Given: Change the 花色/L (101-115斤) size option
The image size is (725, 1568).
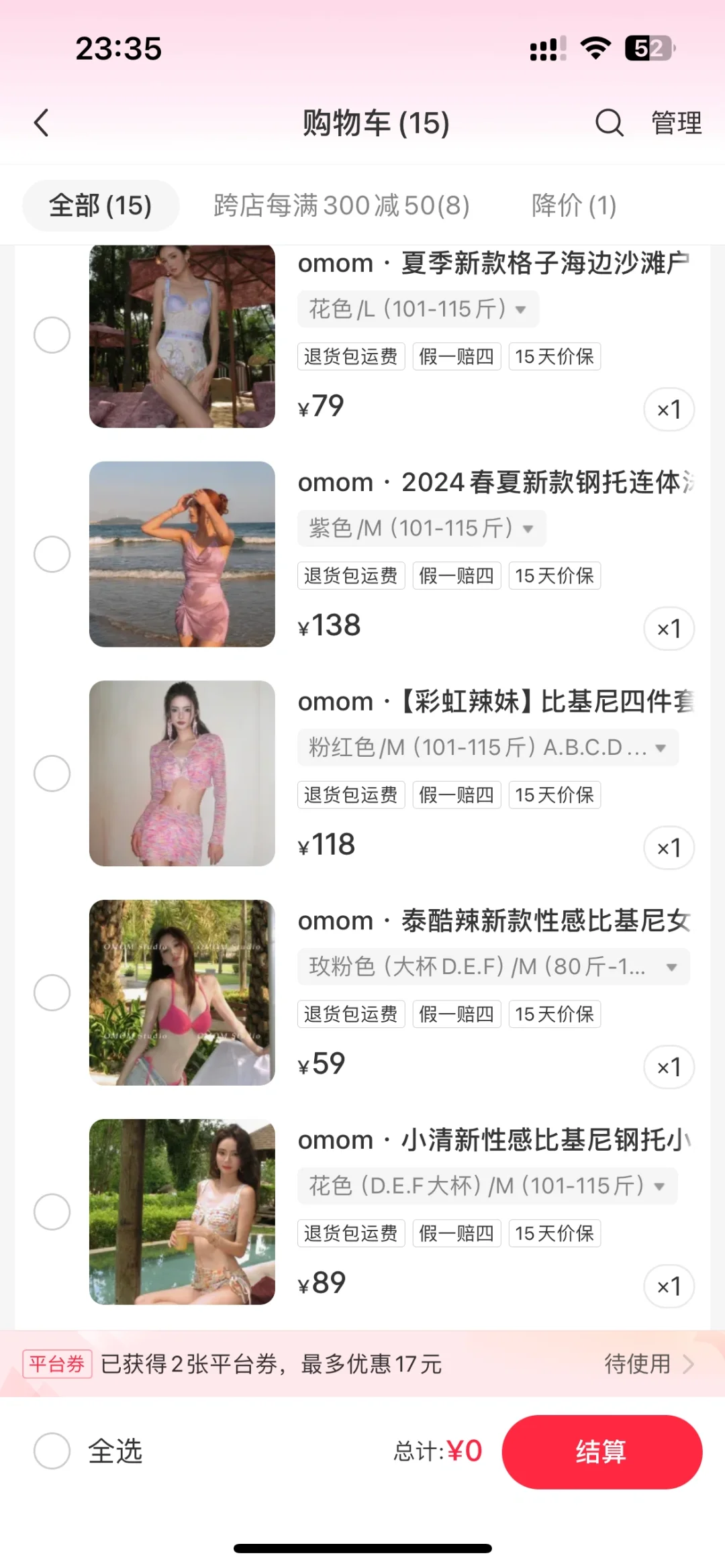Looking at the screenshot, I should tap(418, 309).
